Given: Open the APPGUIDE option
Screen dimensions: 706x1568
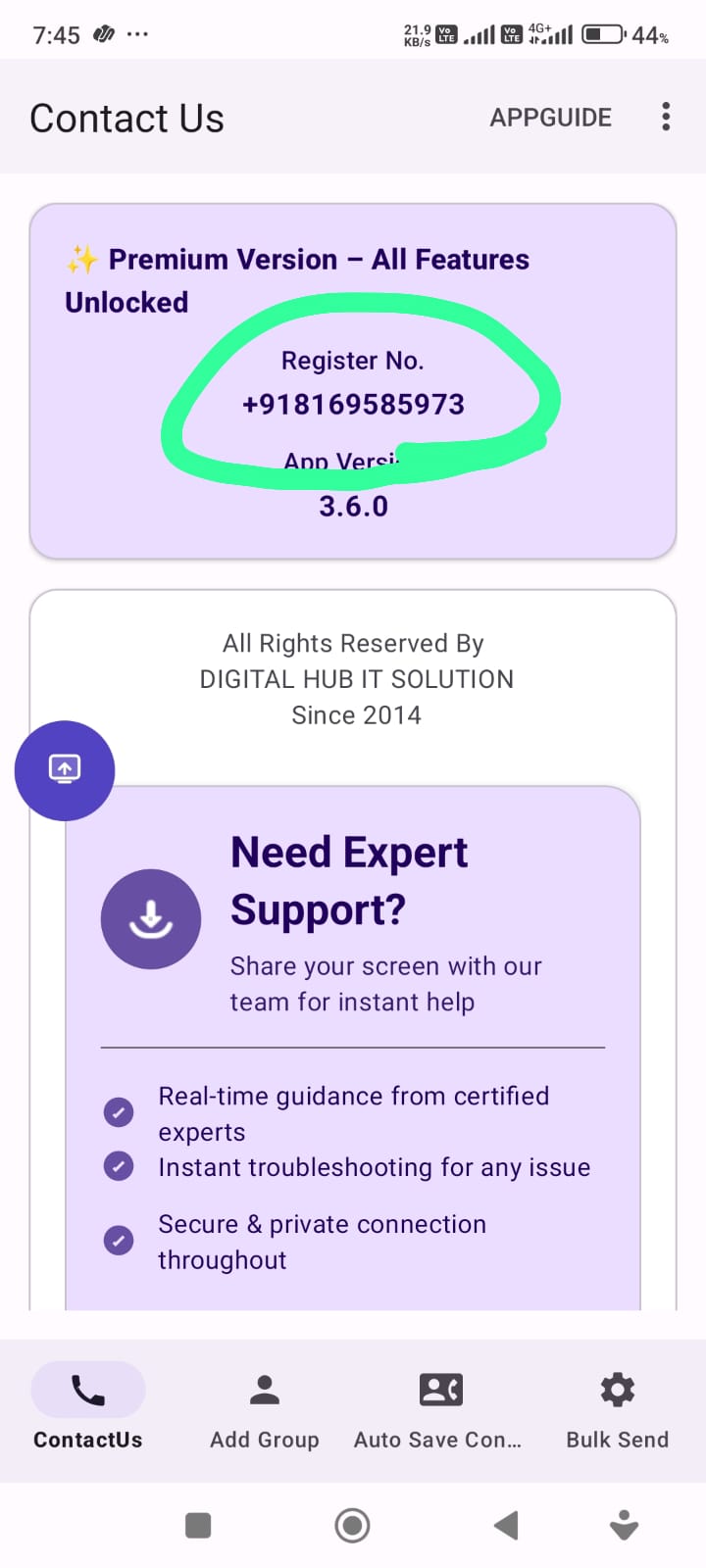Looking at the screenshot, I should [550, 118].
